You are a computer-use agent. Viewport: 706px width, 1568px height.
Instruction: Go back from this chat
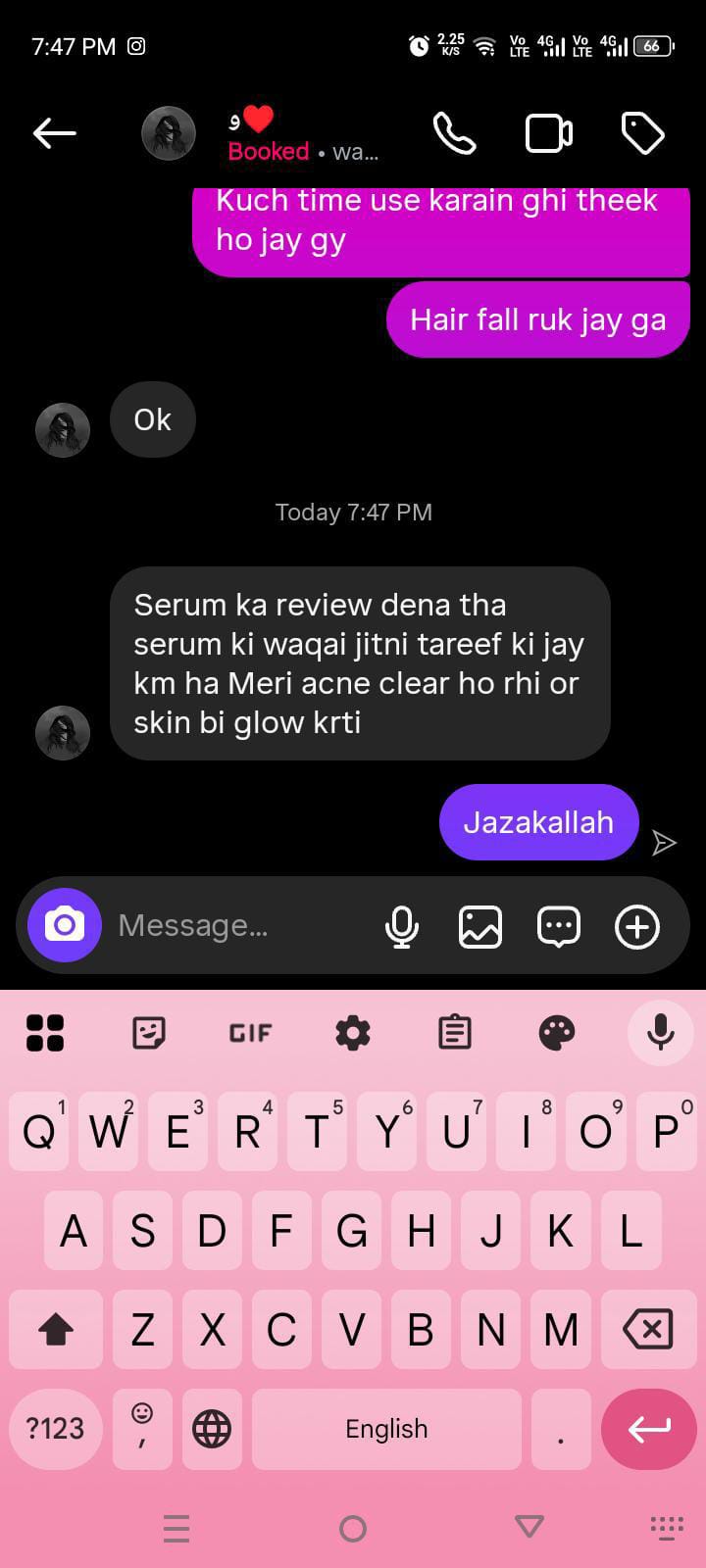coord(55,133)
